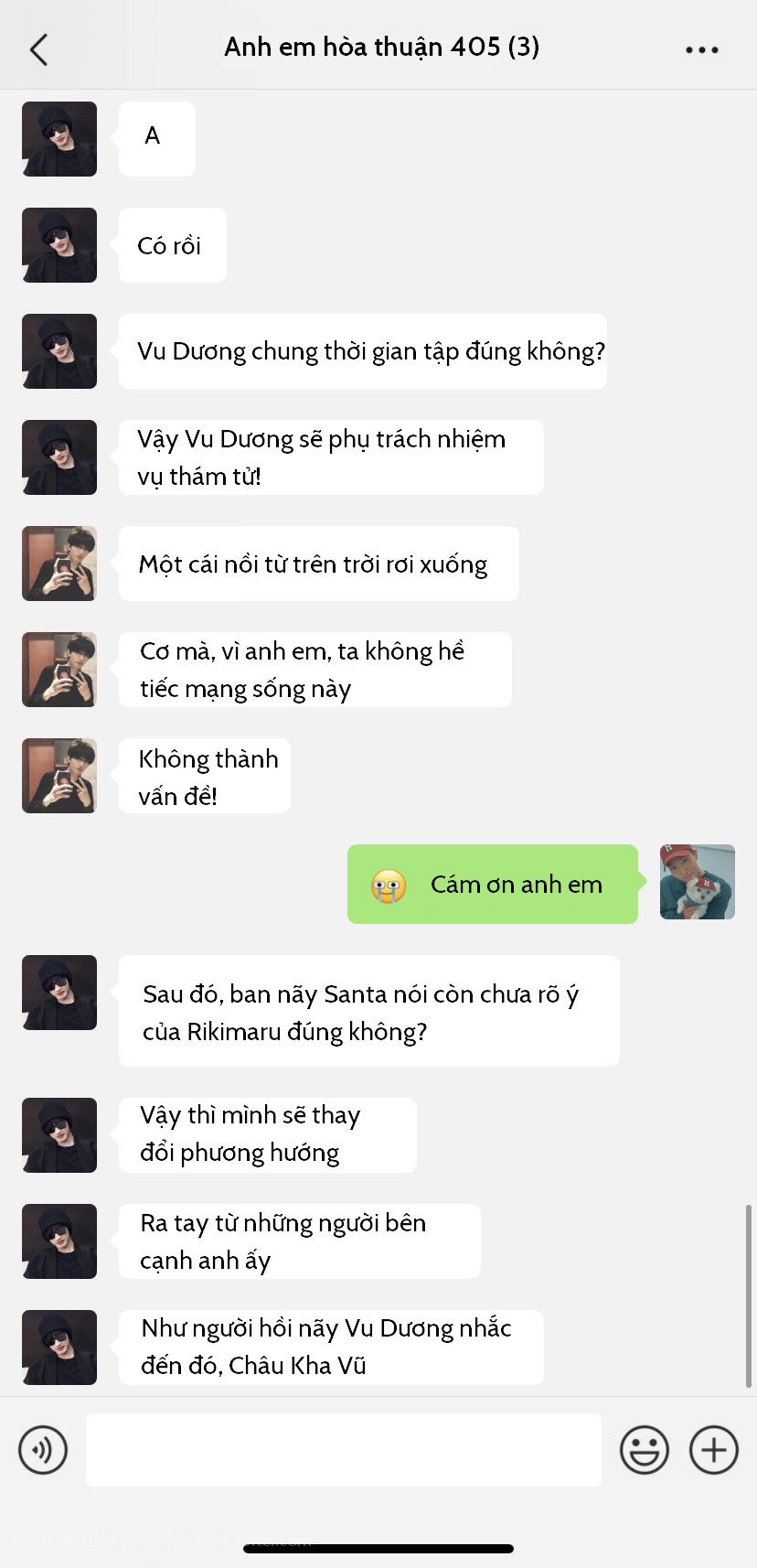Focus the message text field
The width and height of the screenshot is (757, 1568).
click(344, 1450)
